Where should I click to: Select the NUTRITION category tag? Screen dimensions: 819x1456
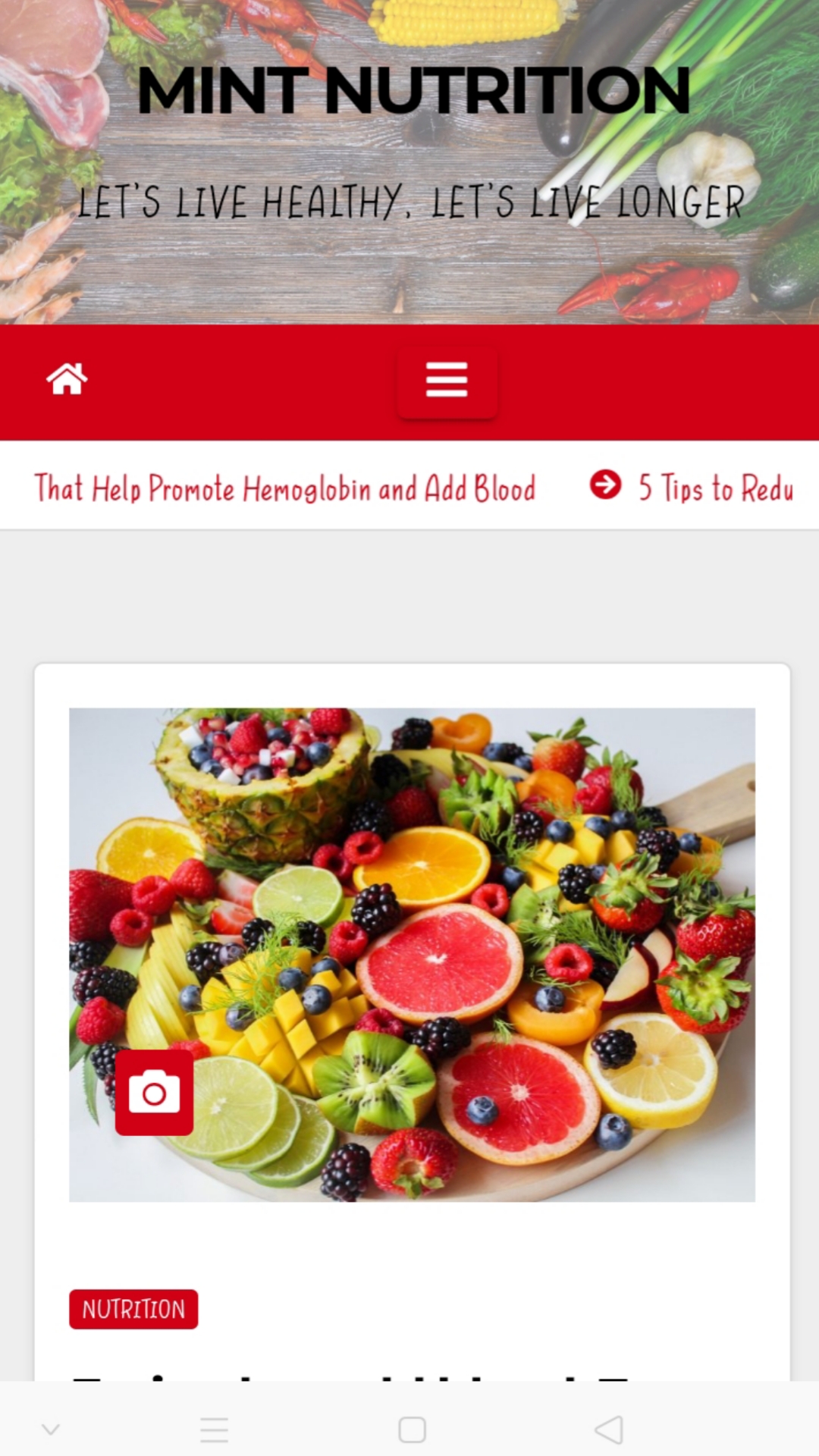(x=133, y=1309)
